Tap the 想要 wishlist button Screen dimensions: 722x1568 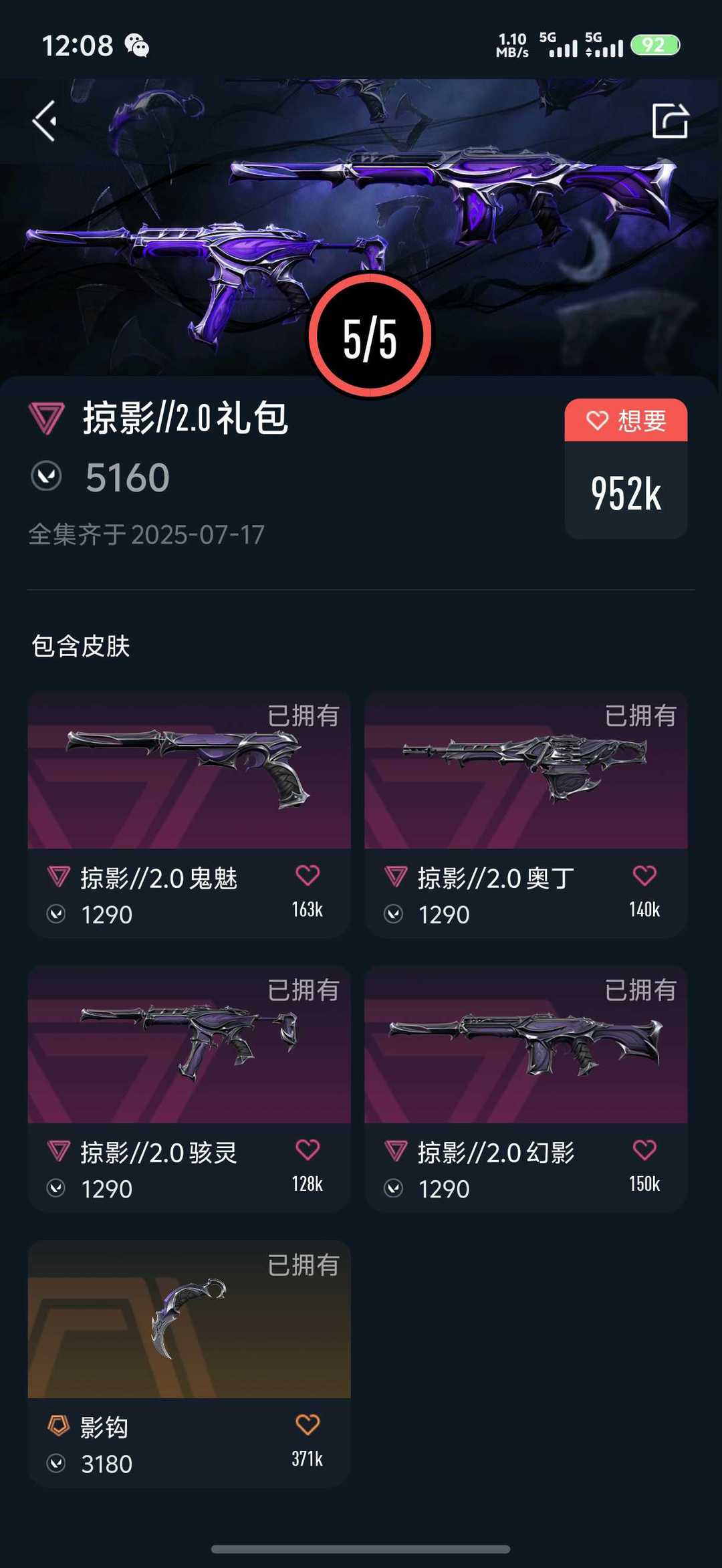click(626, 421)
